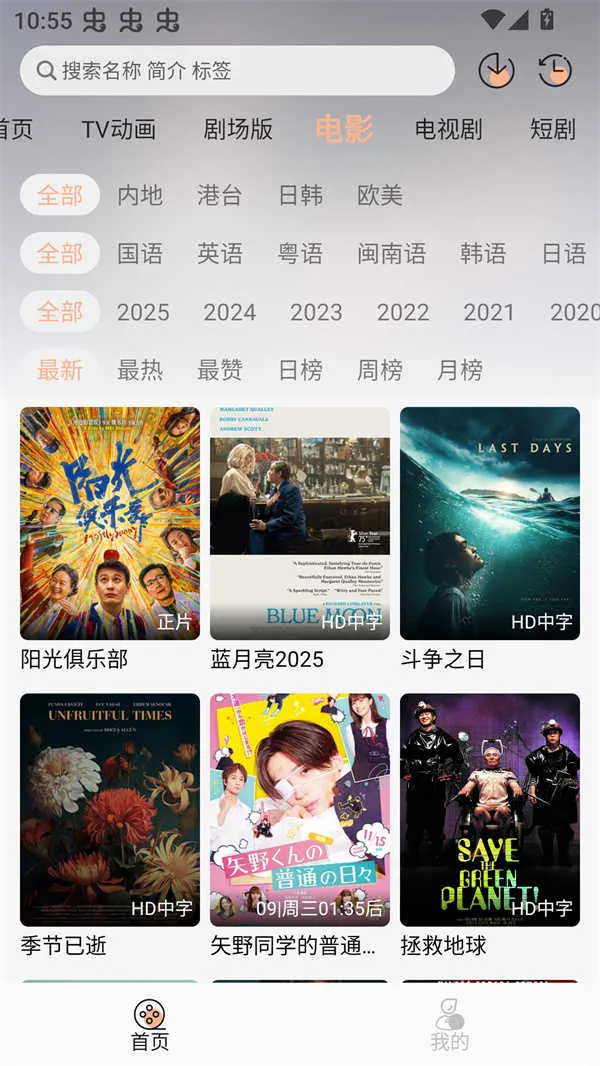Viewport: 600px width, 1066px height.
Task: Show the 周榜 weekly ranking
Action: (x=380, y=370)
